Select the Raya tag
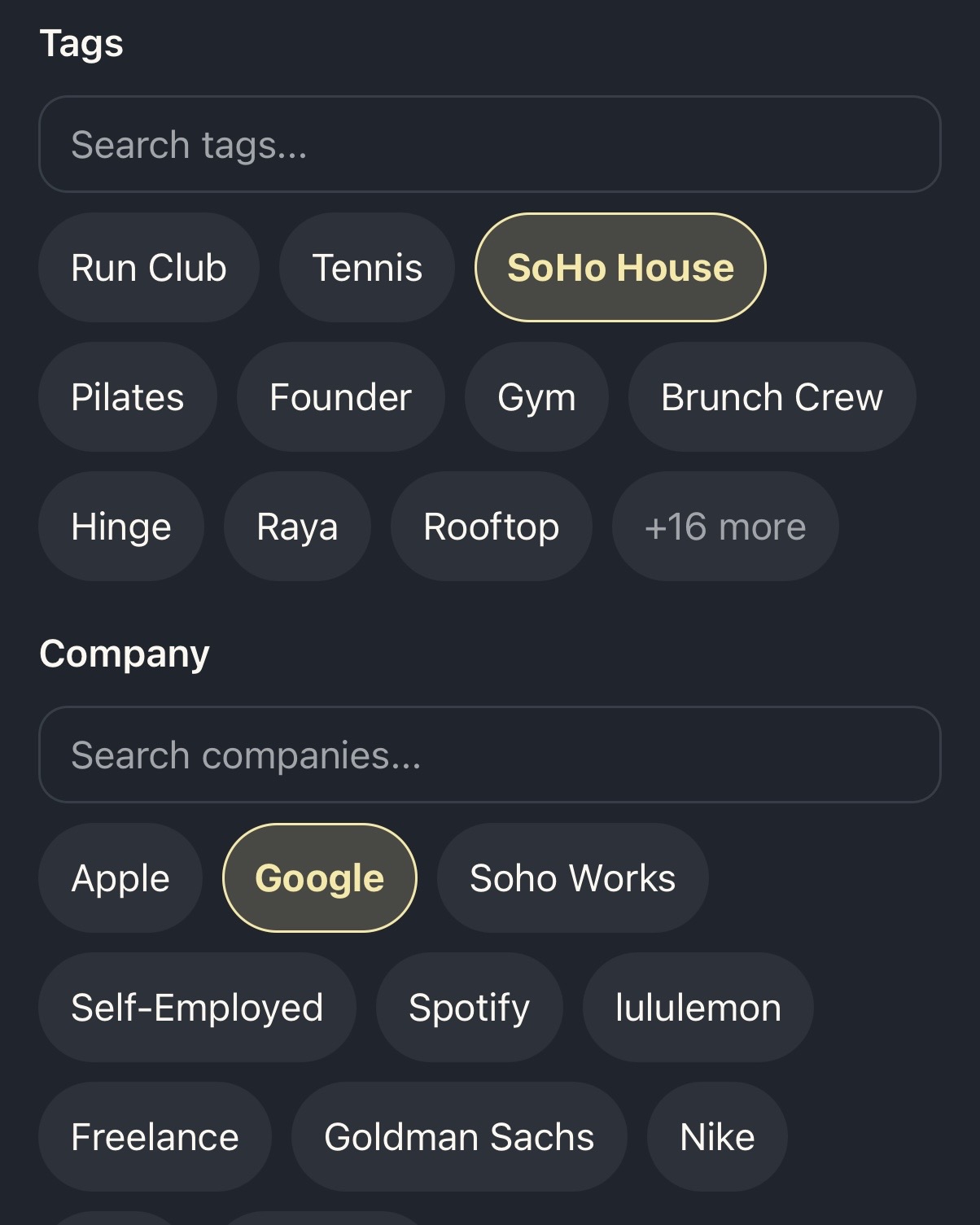This screenshot has height=1225, width=980. 296,526
